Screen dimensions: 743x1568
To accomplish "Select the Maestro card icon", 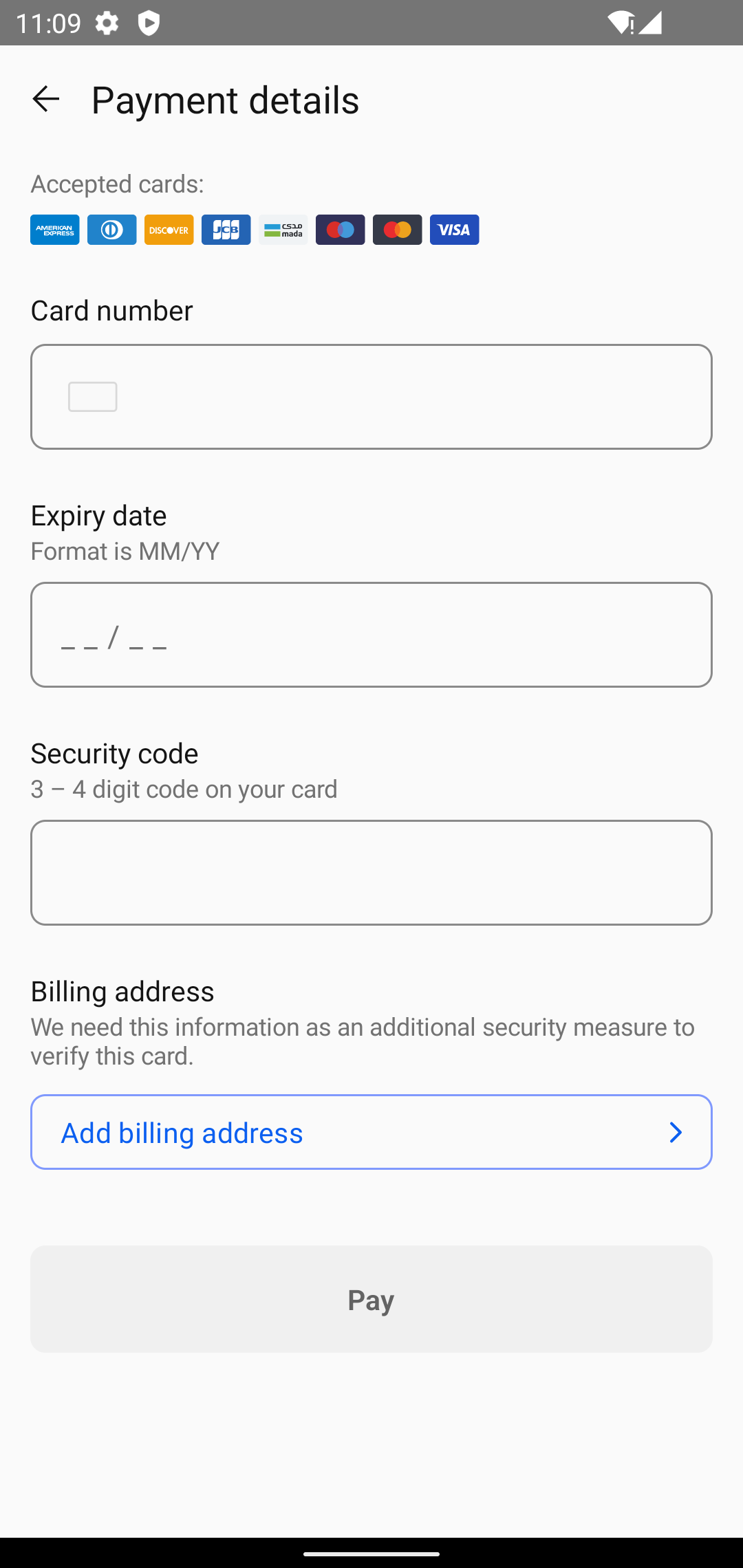I will (x=340, y=230).
